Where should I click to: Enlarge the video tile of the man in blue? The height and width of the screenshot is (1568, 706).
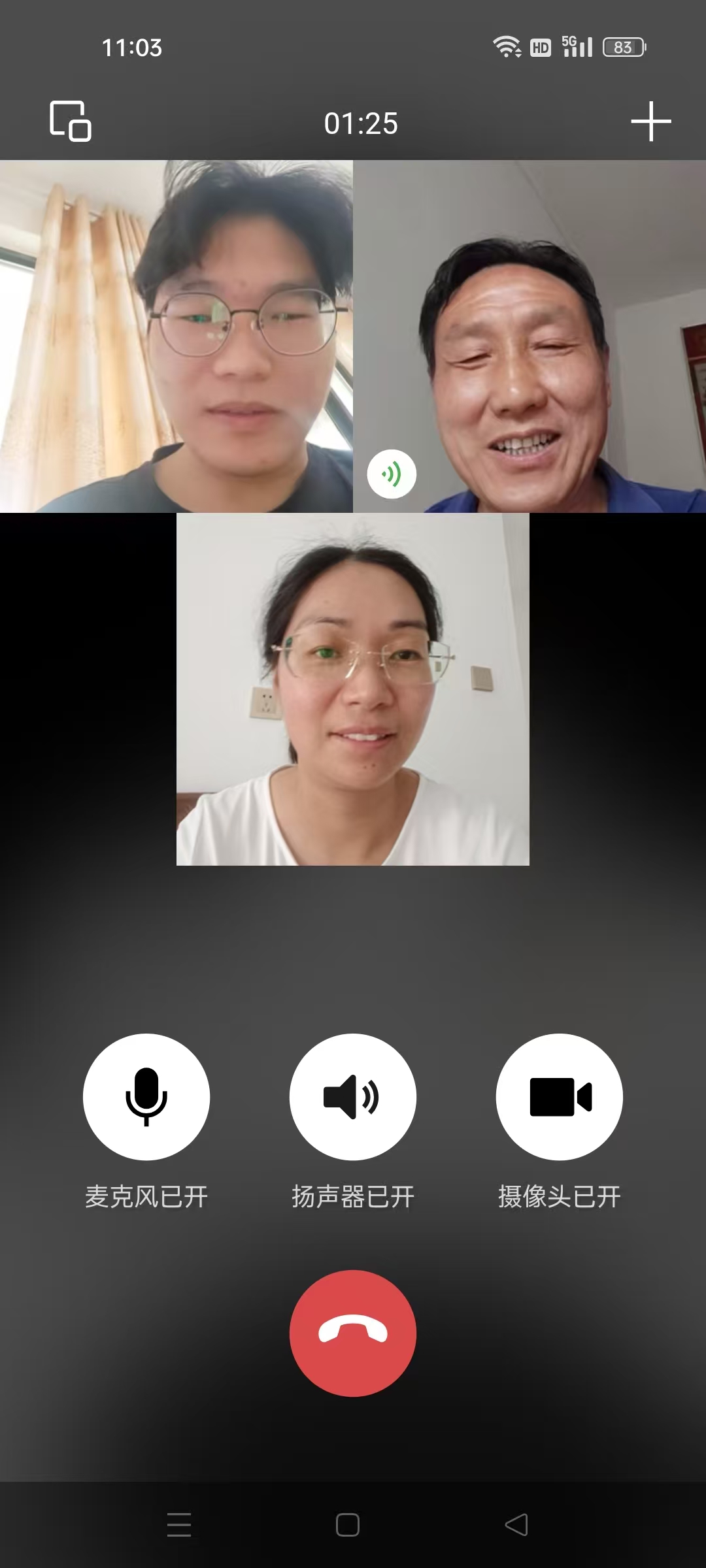529,336
